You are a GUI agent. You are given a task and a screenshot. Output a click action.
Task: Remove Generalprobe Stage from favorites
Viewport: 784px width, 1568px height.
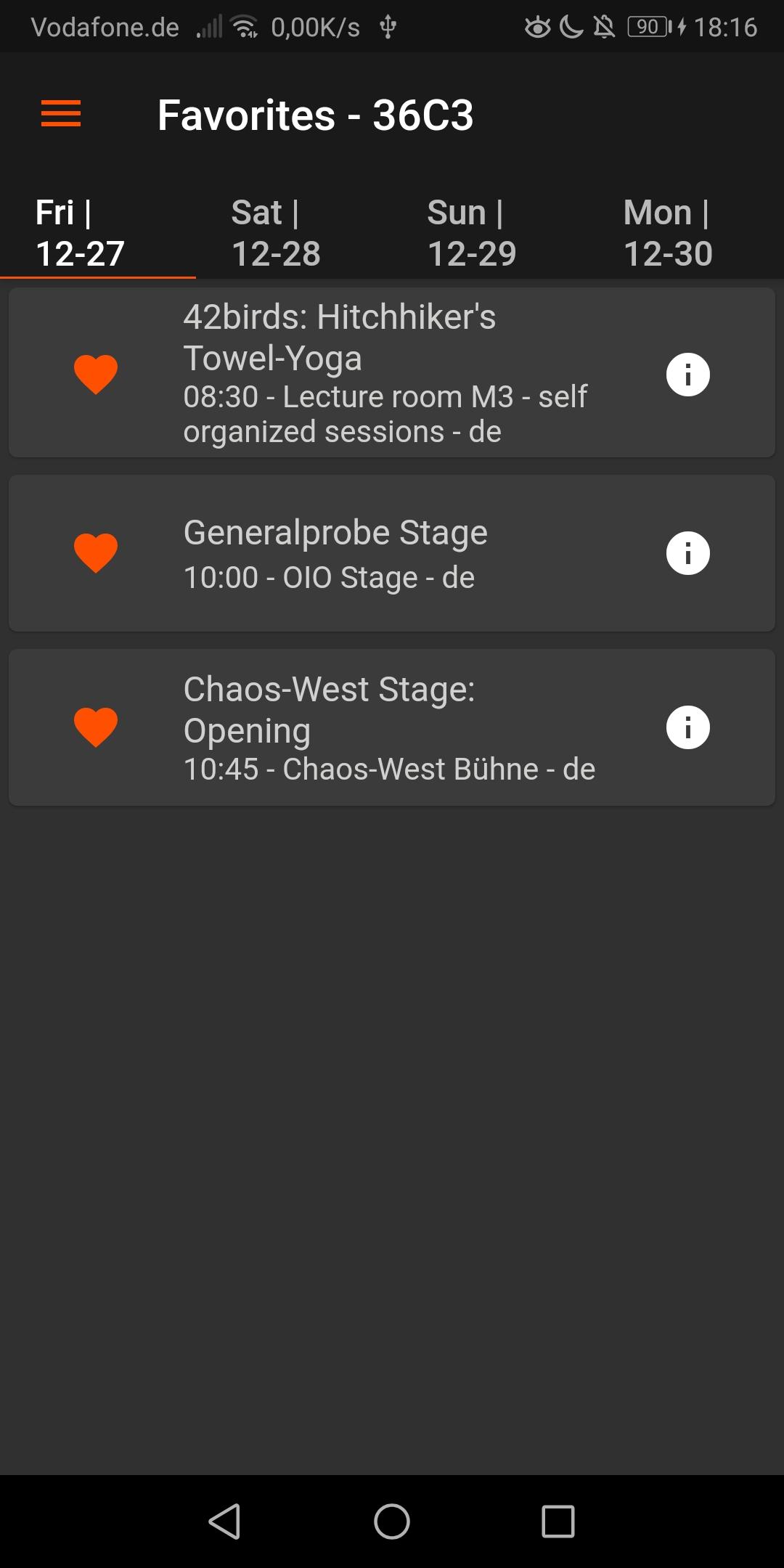(96, 553)
